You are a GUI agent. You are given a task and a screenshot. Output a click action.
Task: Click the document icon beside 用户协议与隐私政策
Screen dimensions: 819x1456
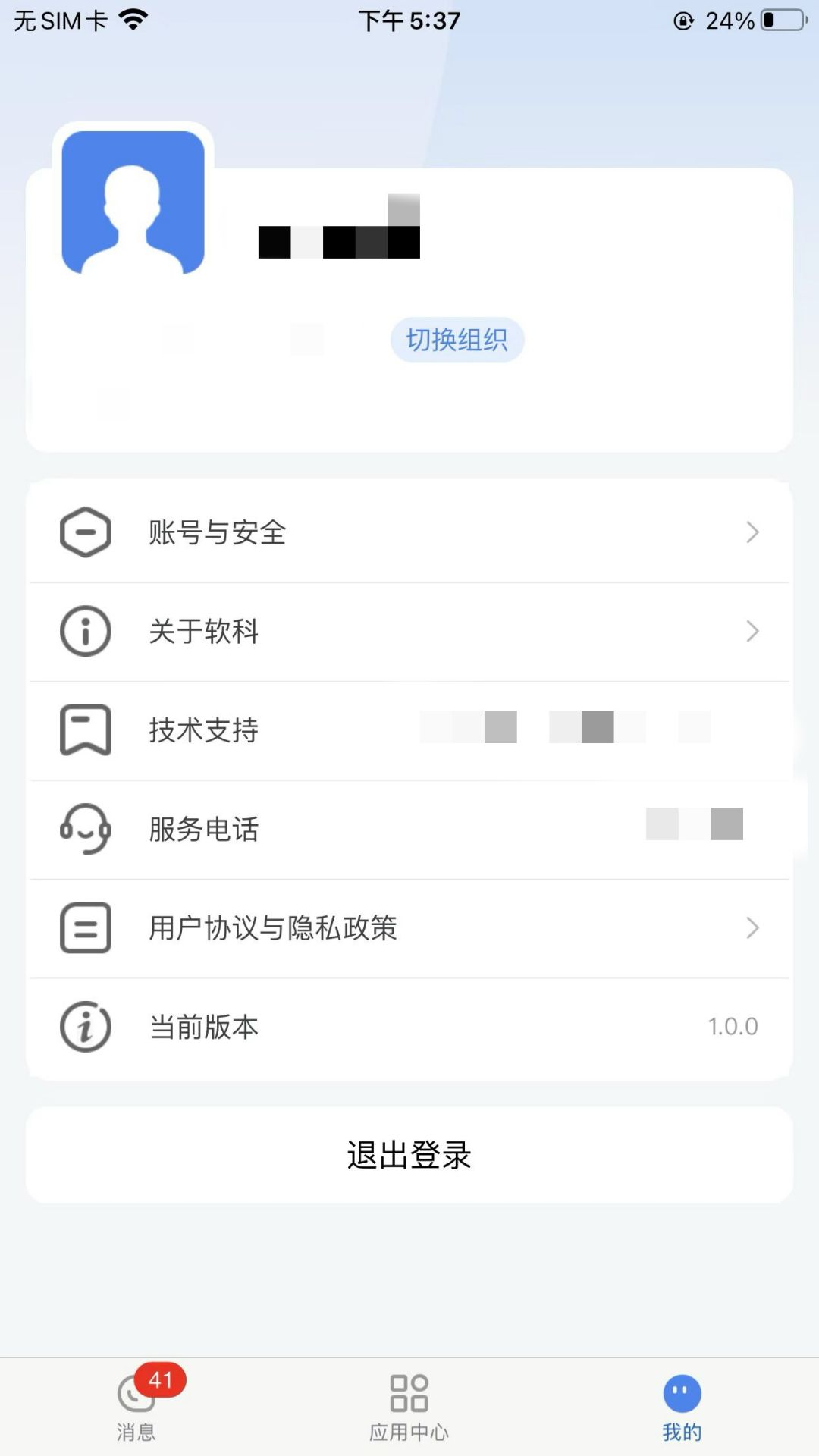pos(86,928)
